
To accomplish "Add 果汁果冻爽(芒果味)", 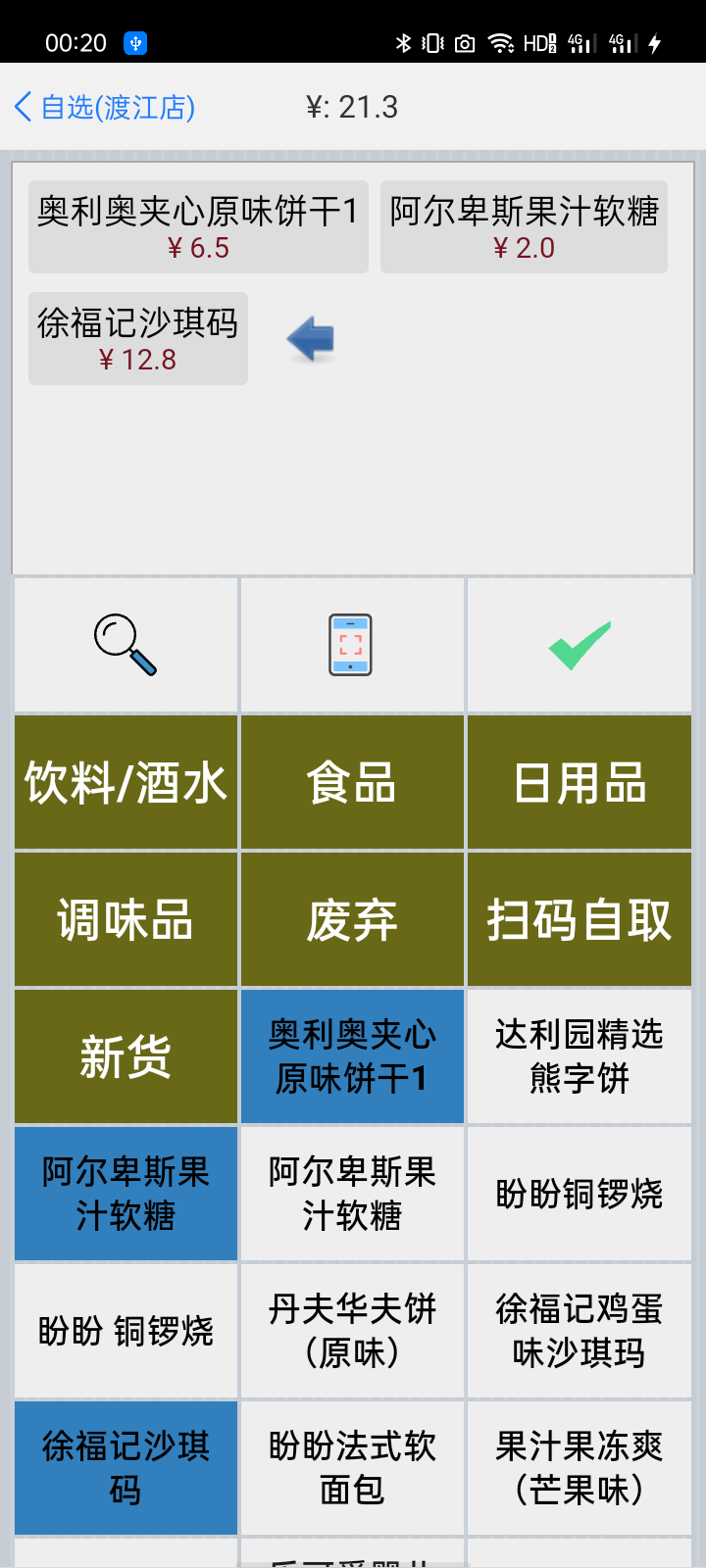I will click(579, 1468).
